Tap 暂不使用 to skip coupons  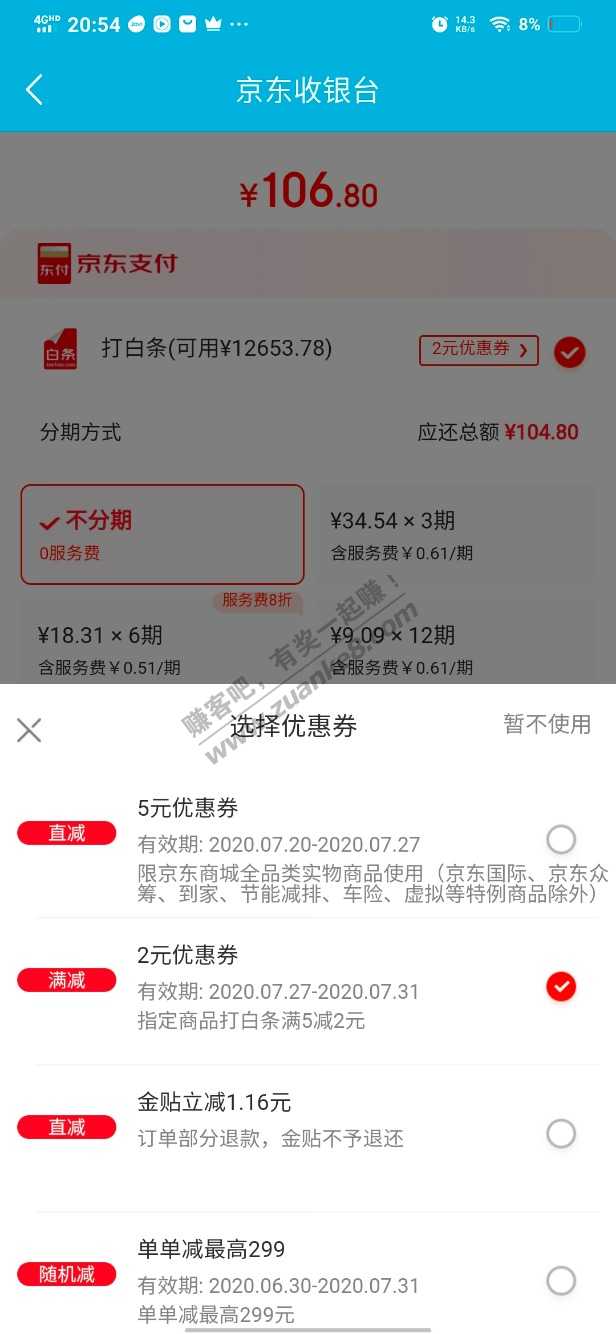[547, 724]
